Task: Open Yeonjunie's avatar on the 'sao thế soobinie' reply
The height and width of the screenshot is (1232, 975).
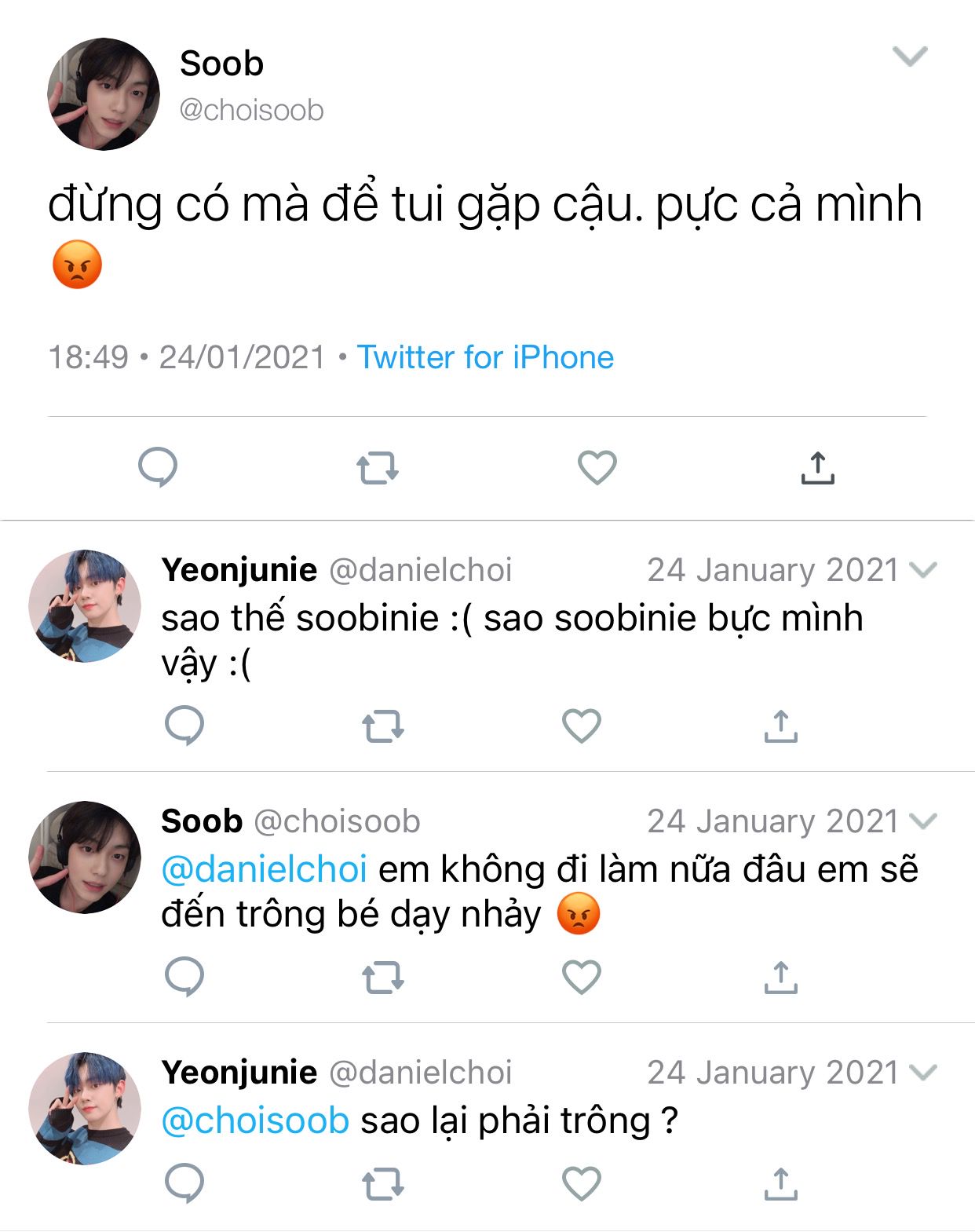Action: [85, 606]
